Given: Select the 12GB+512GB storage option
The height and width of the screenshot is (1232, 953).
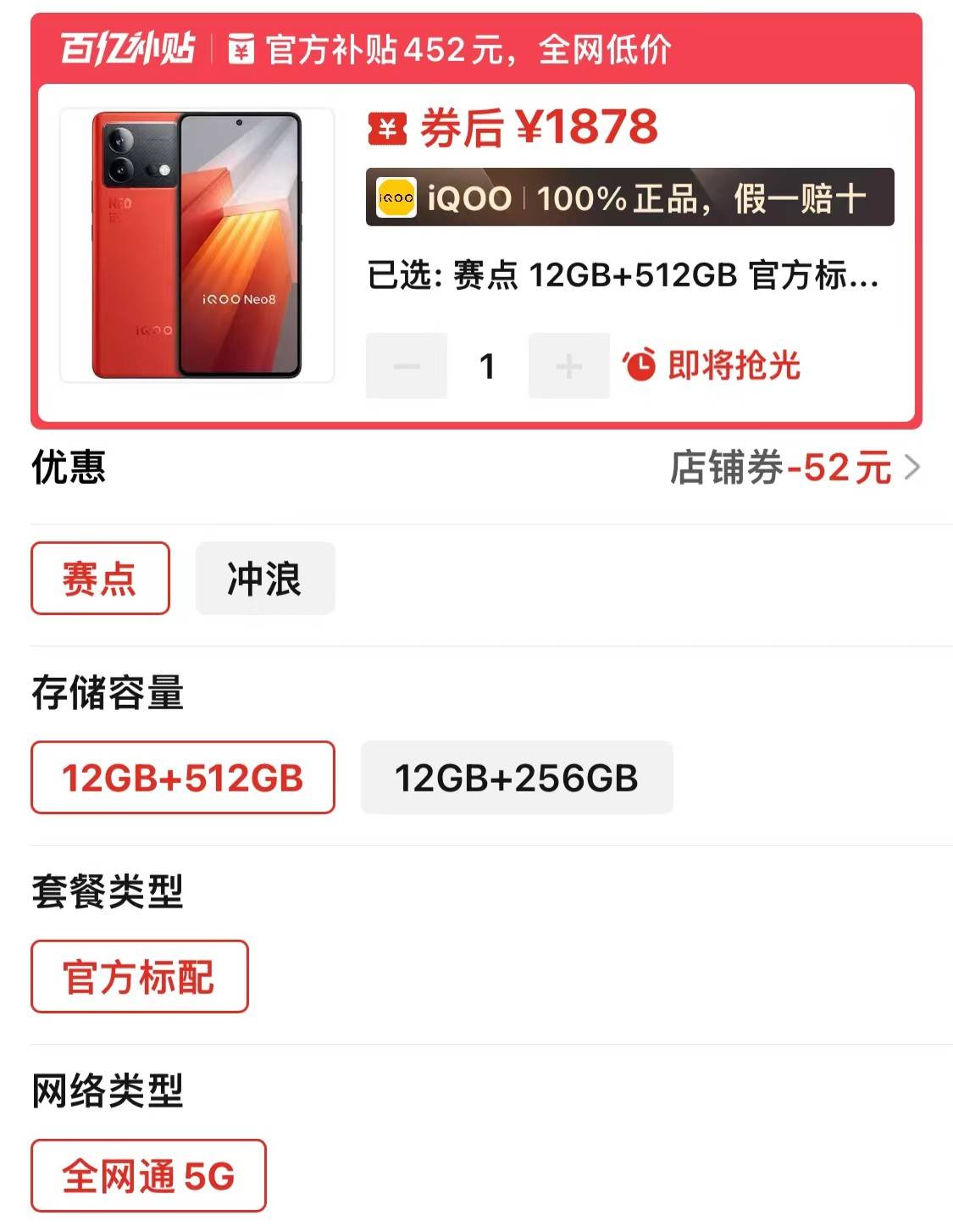Looking at the screenshot, I should click(x=183, y=778).
